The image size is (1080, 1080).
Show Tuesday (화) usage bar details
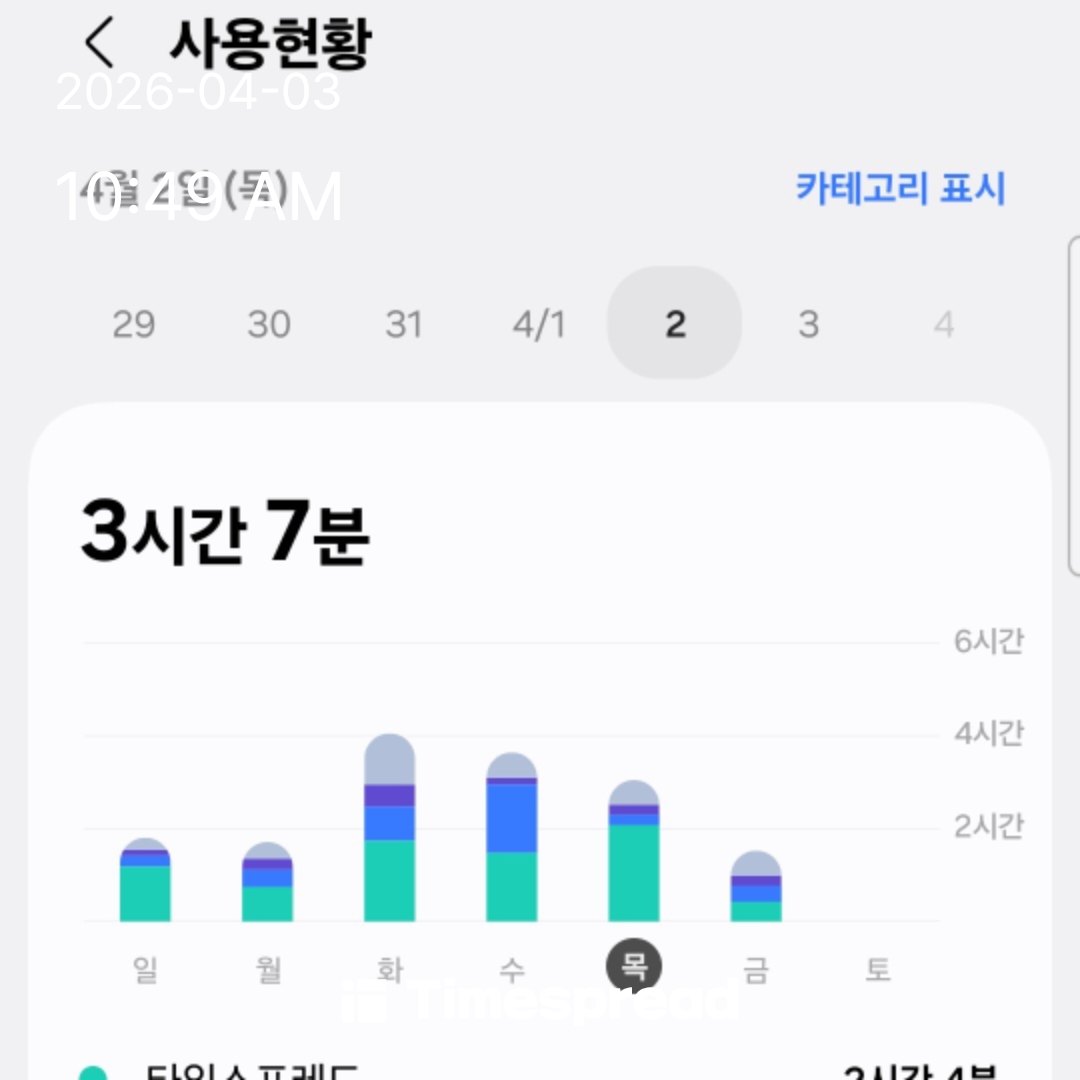click(x=389, y=830)
